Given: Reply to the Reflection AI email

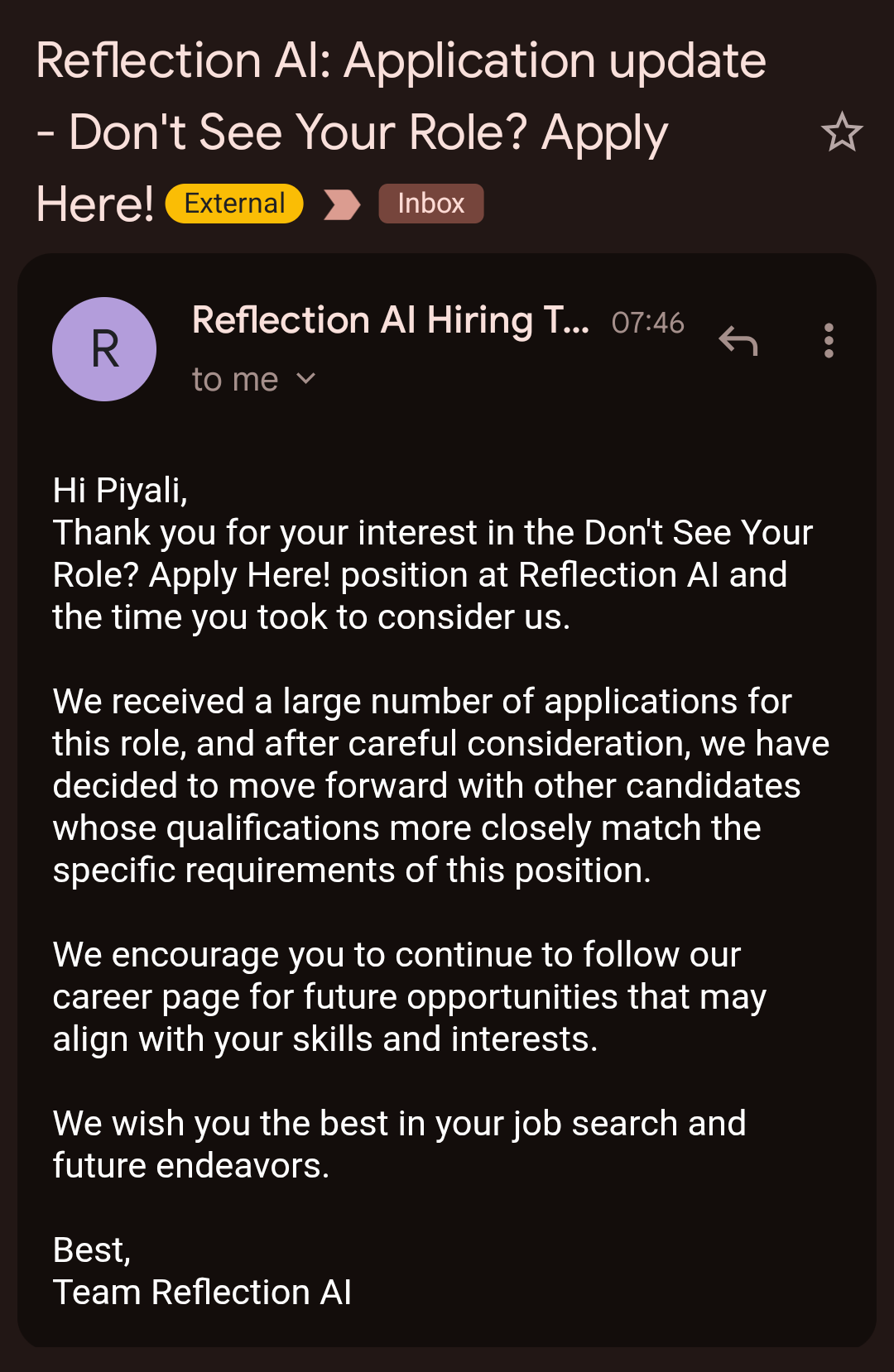Looking at the screenshot, I should (738, 340).
